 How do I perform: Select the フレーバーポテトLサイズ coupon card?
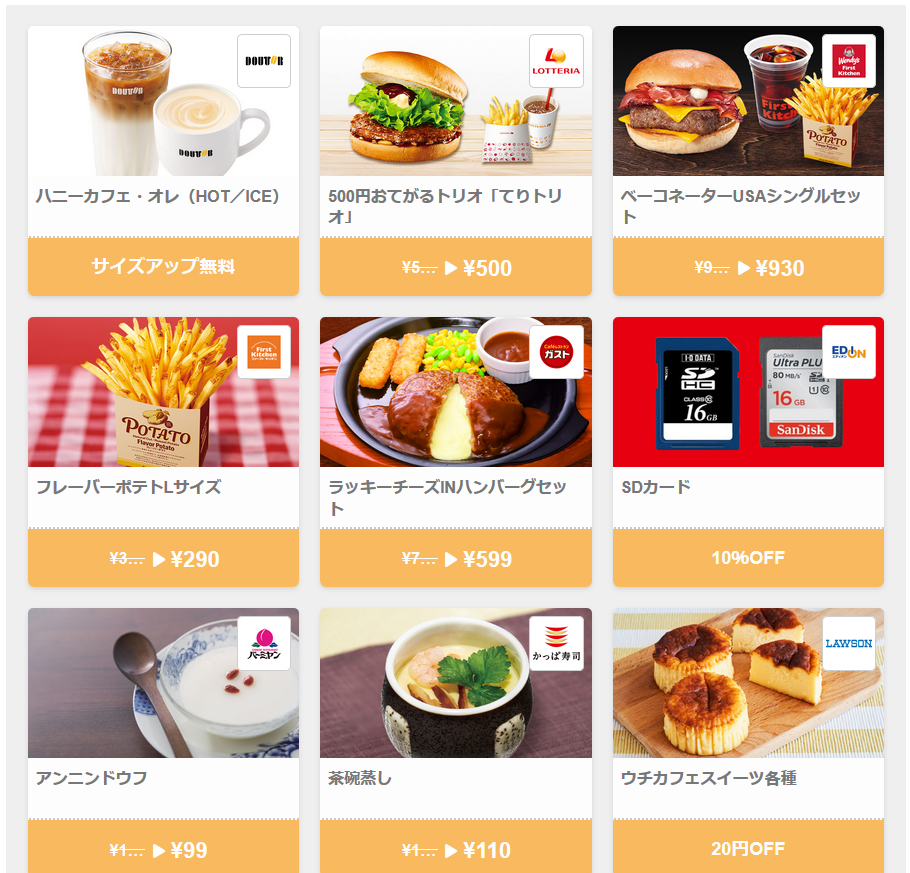pos(163,451)
